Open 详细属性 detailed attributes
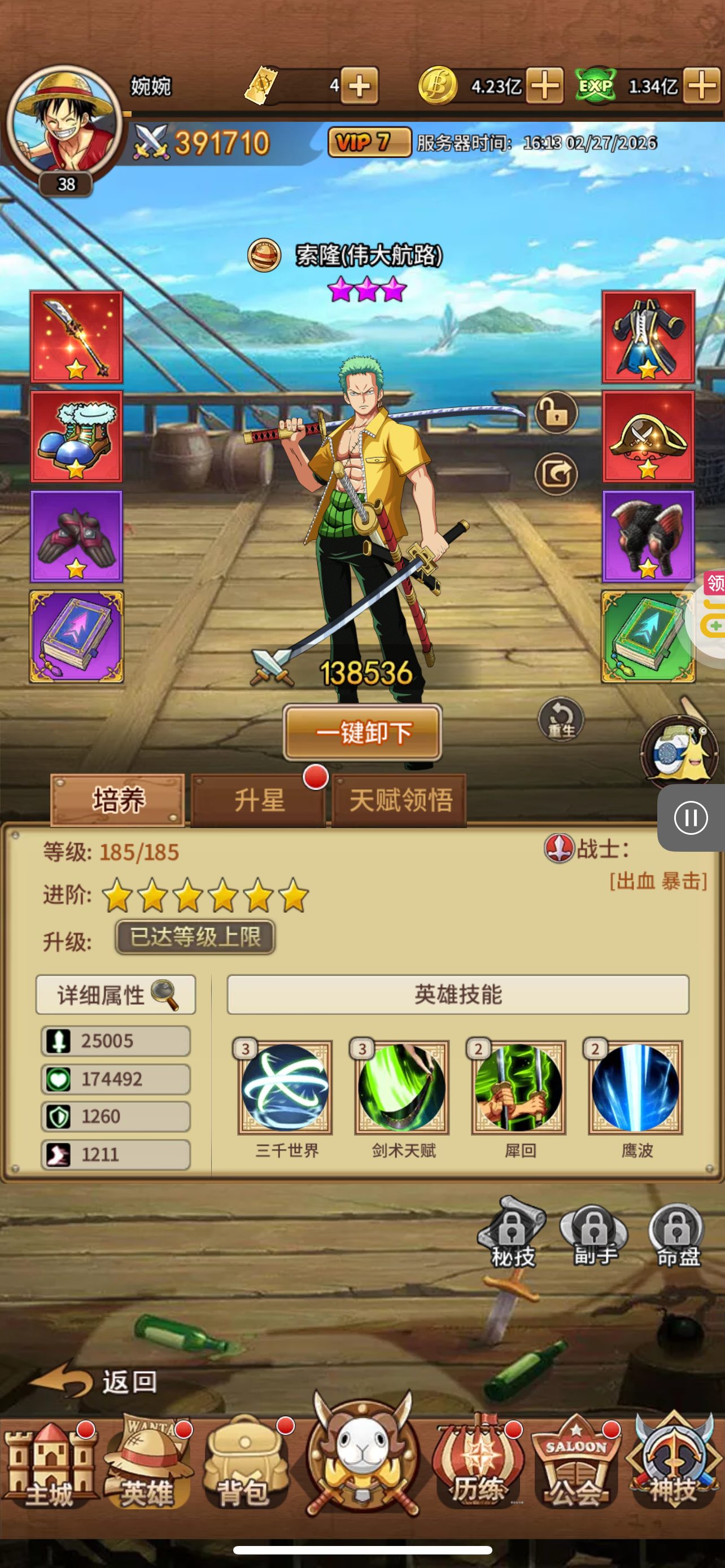Viewport: 725px width, 1568px height. [116, 995]
